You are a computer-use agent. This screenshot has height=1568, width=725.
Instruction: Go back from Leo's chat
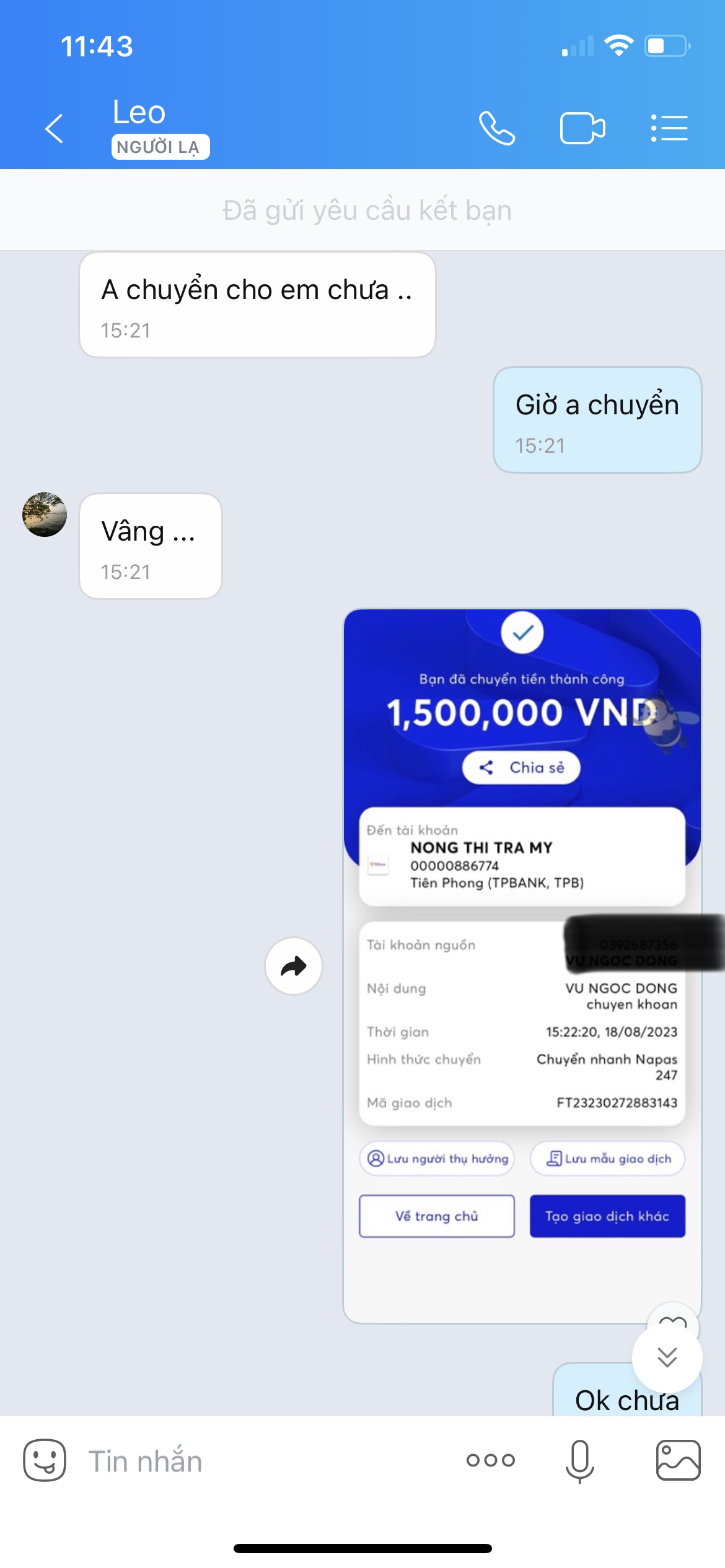click(55, 129)
